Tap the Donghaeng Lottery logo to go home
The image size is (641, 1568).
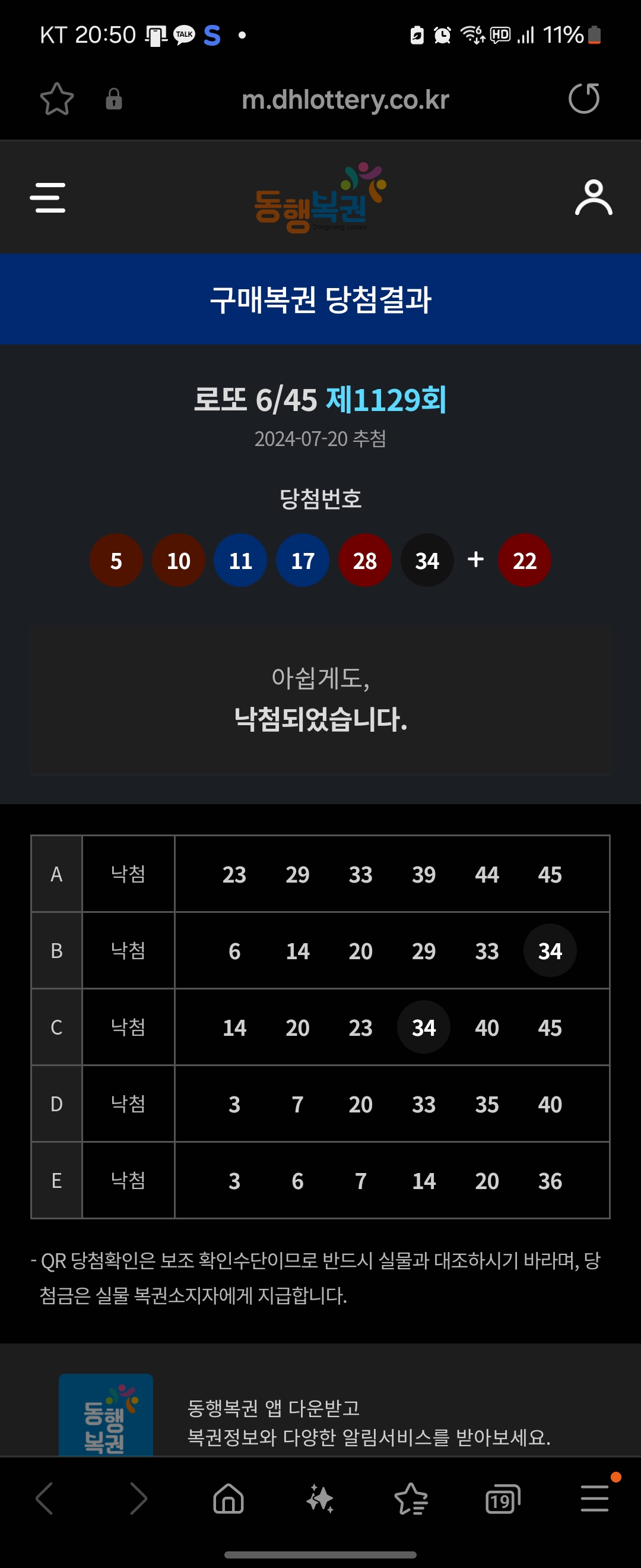coord(320,198)
